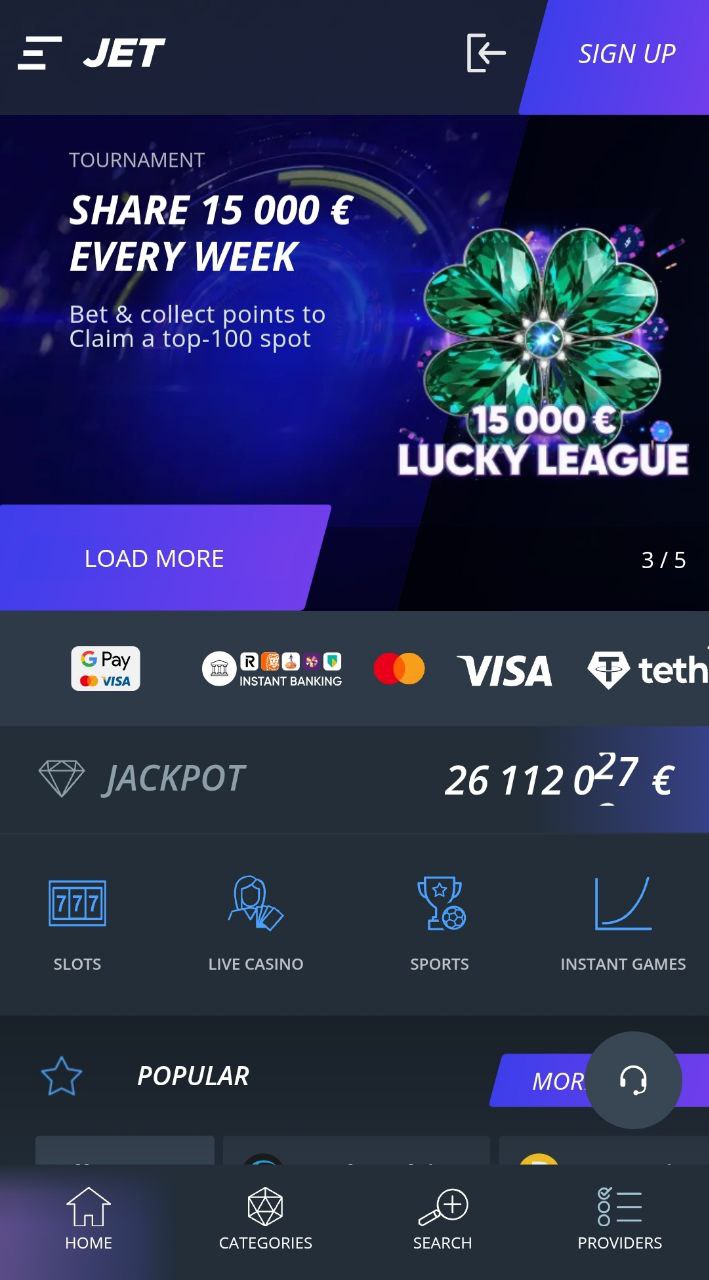
Task: Select Instant Games
Action: pyautogui.click(x=623, y=924)
